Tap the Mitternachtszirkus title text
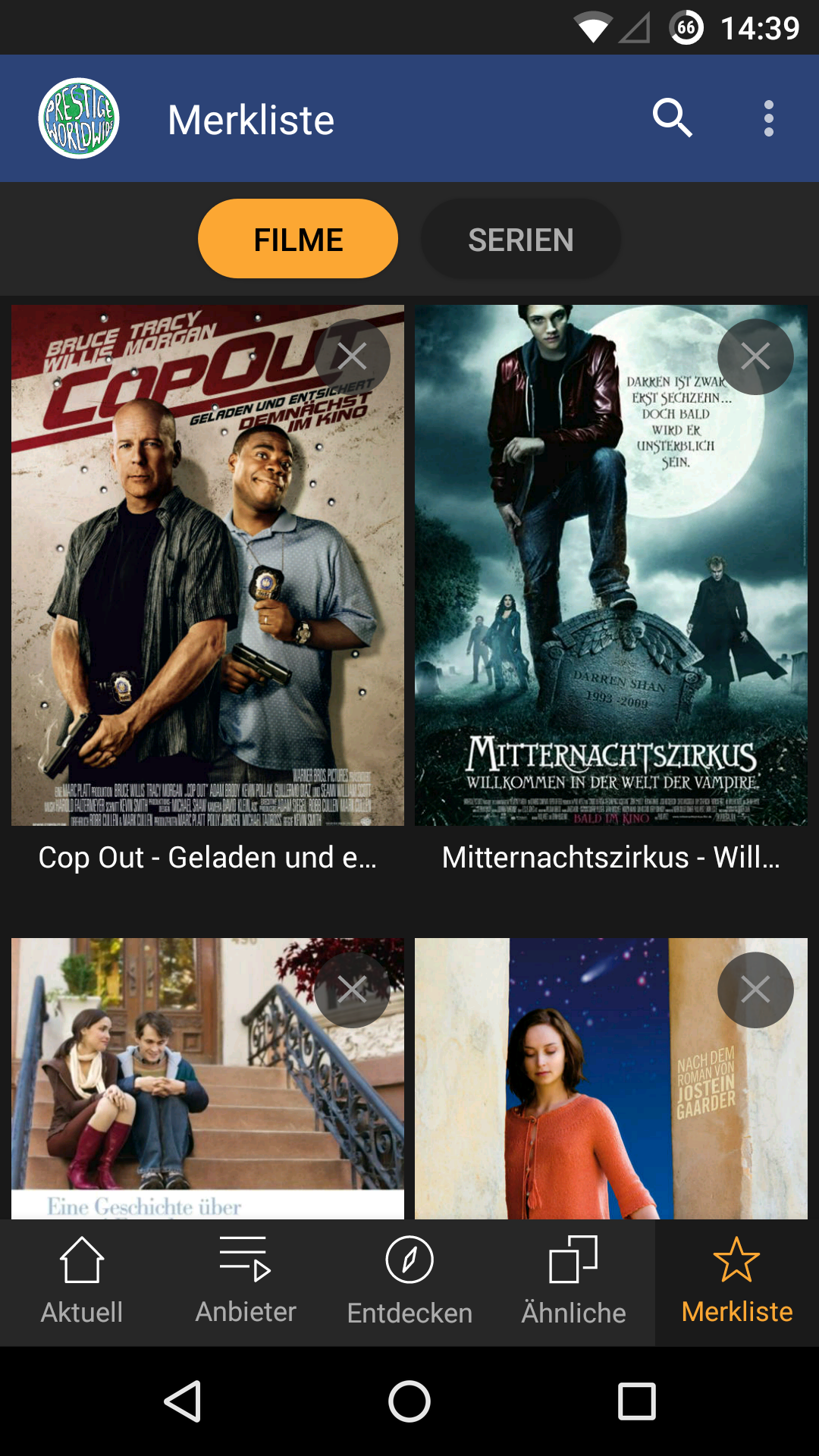This screenshot has width=819, height=1456. (x=611, y=858)
